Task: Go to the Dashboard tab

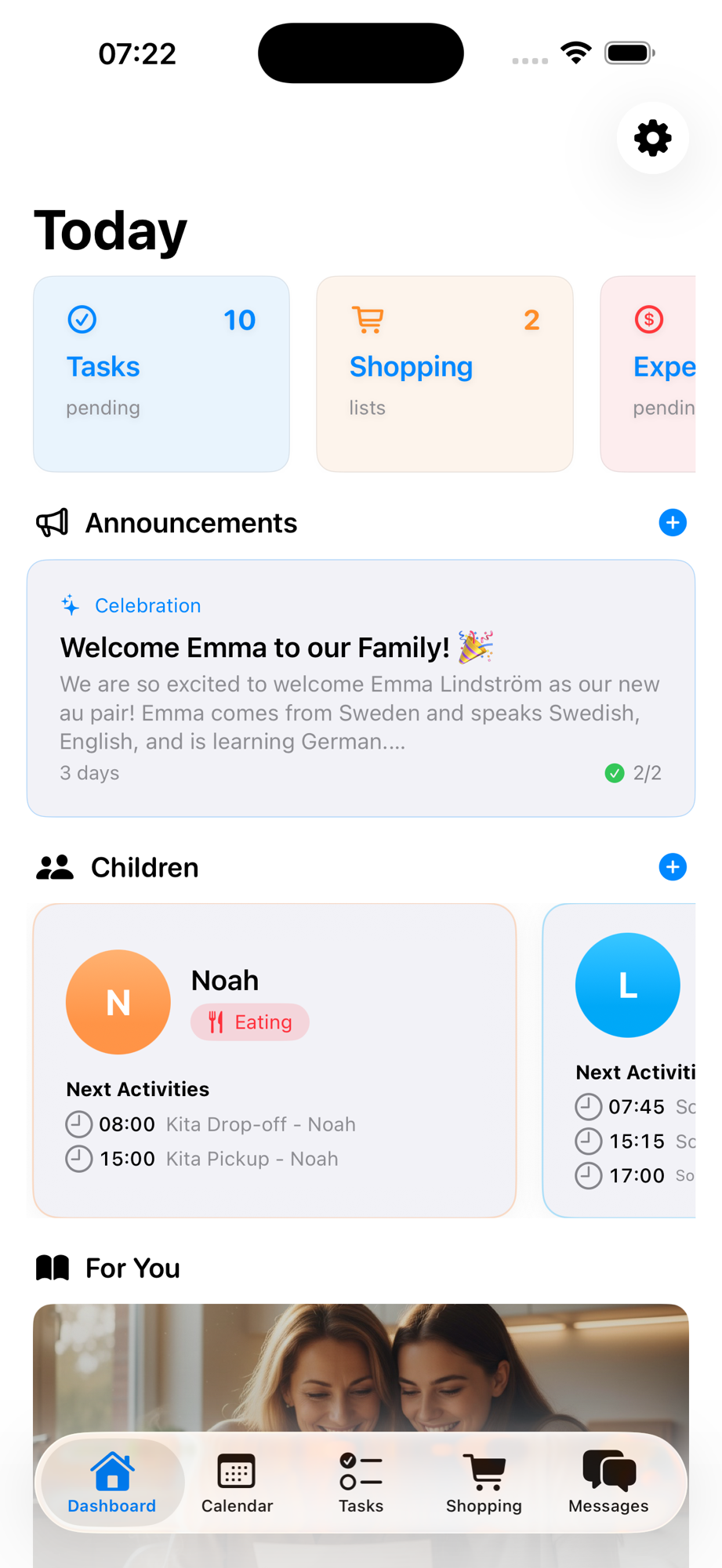Action: pos(112,1482)
